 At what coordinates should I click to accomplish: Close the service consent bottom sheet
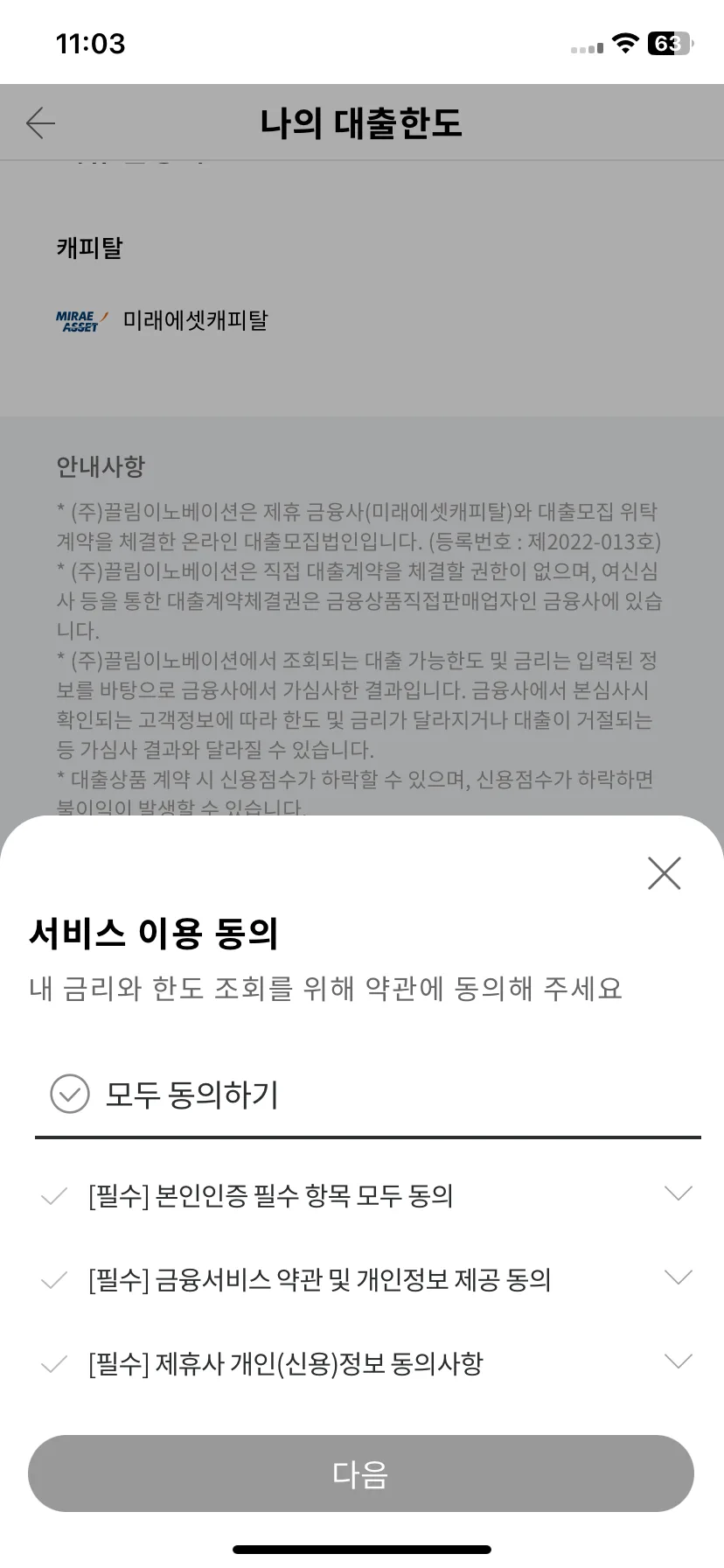click(665, 872)
